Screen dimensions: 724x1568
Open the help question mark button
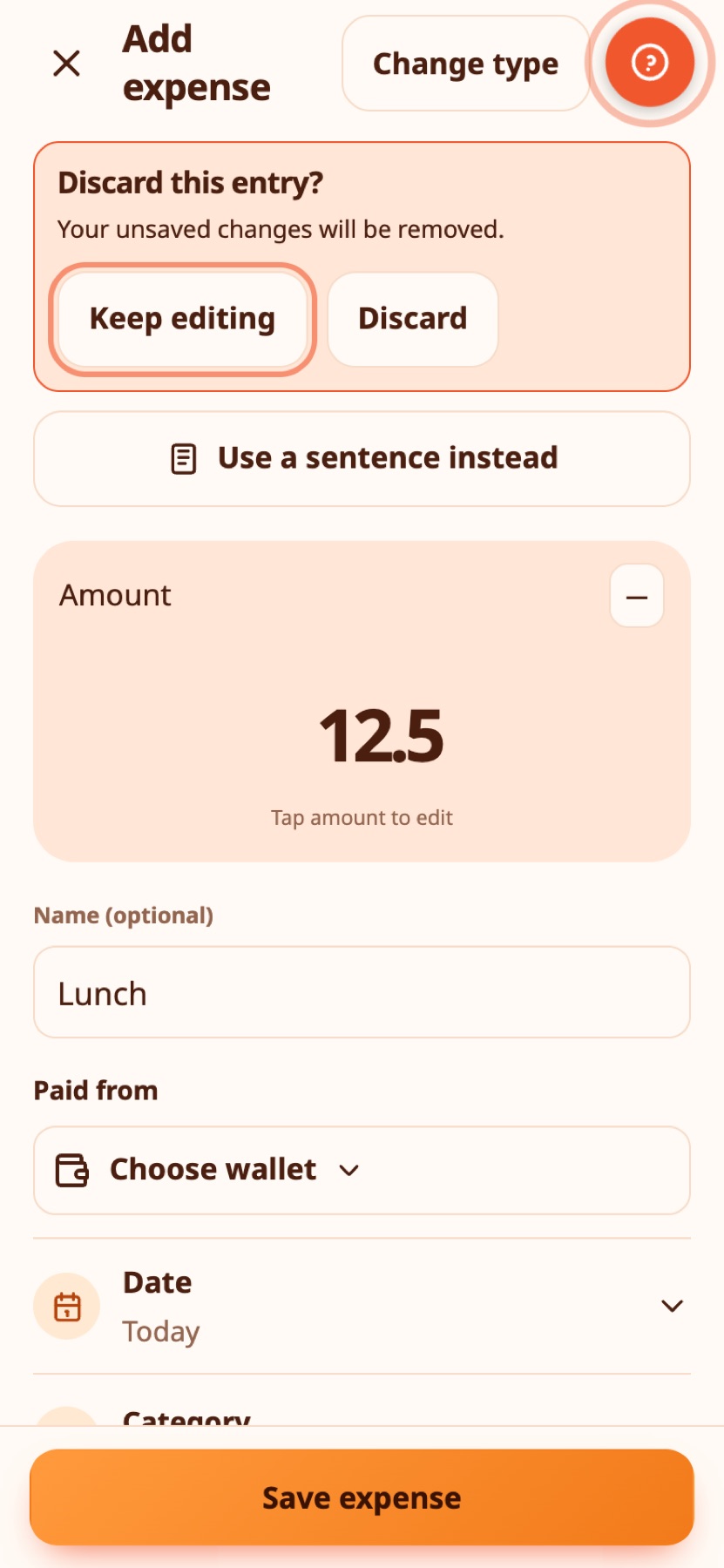click(x=650, y=63)
